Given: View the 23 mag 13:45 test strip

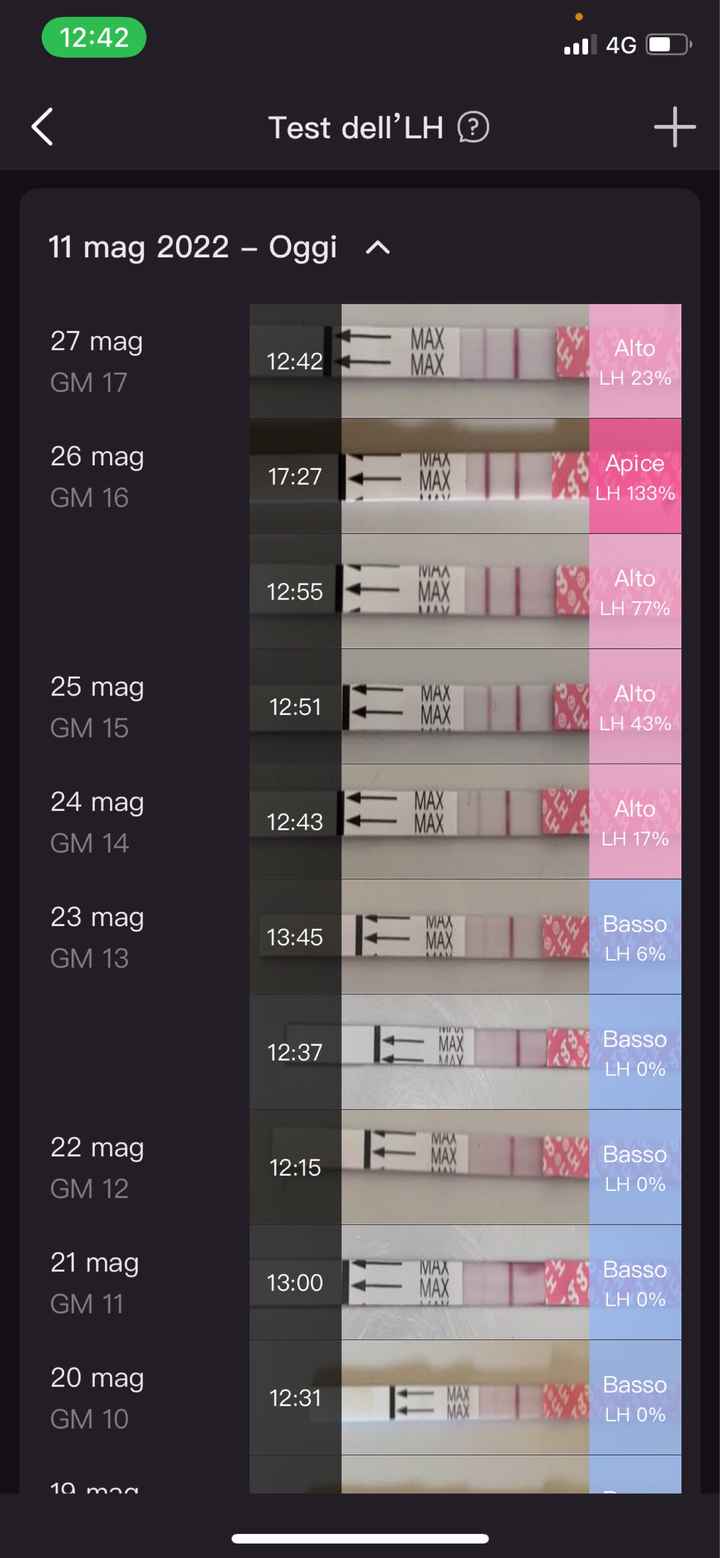Looking at the screenshot, I should click(465, 937).
